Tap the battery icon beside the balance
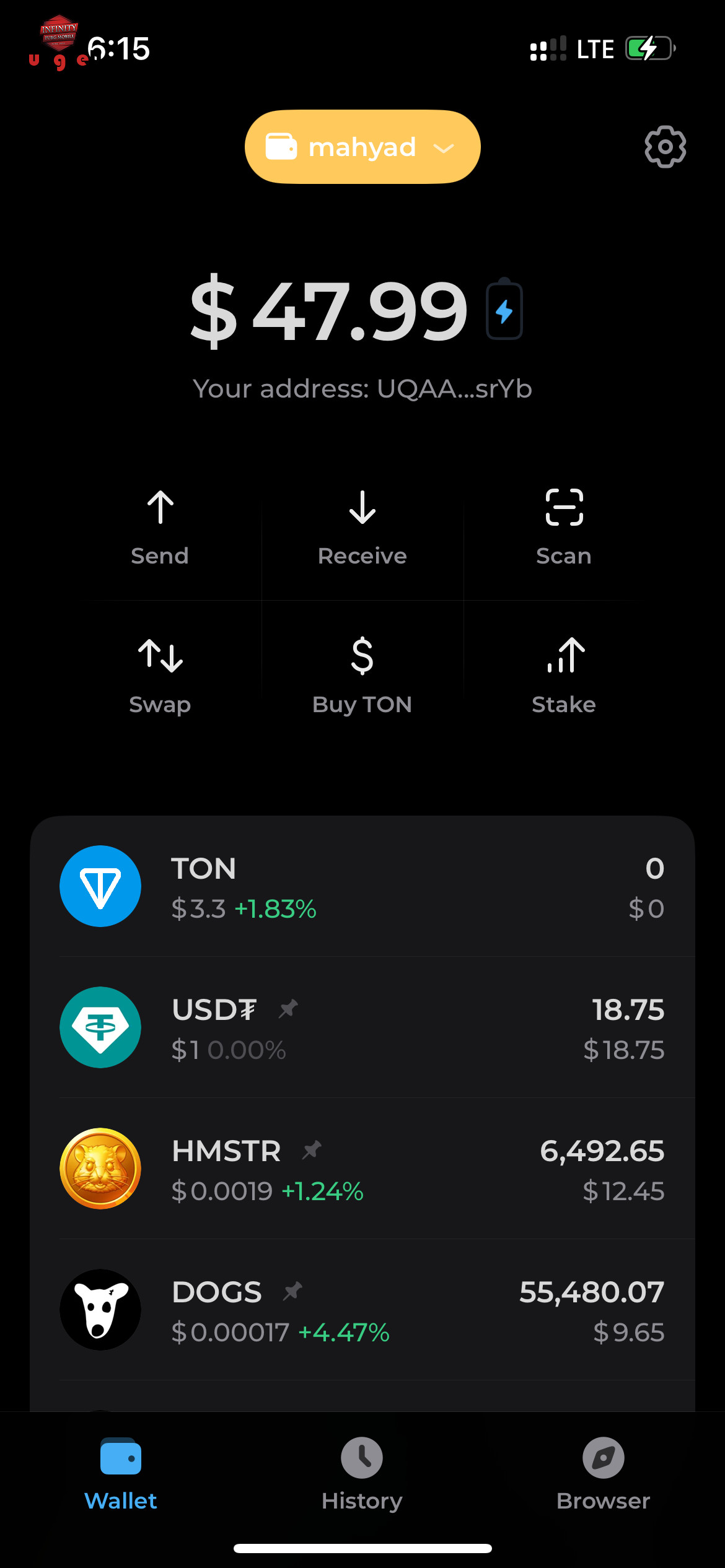Image resolution: width=725 pixels, height=1568 pixels. pyautogui.click(x=504, y=310)
